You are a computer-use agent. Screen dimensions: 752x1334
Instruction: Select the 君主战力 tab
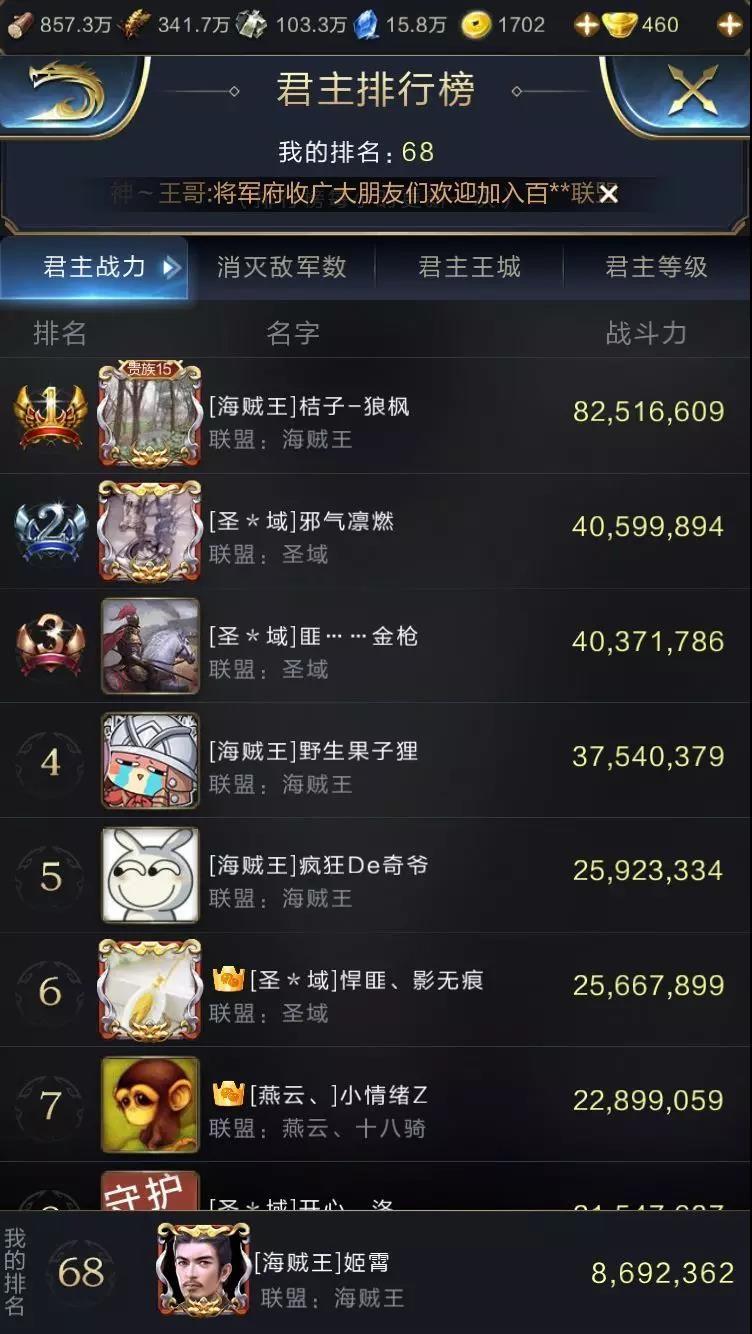coord(95,267)
